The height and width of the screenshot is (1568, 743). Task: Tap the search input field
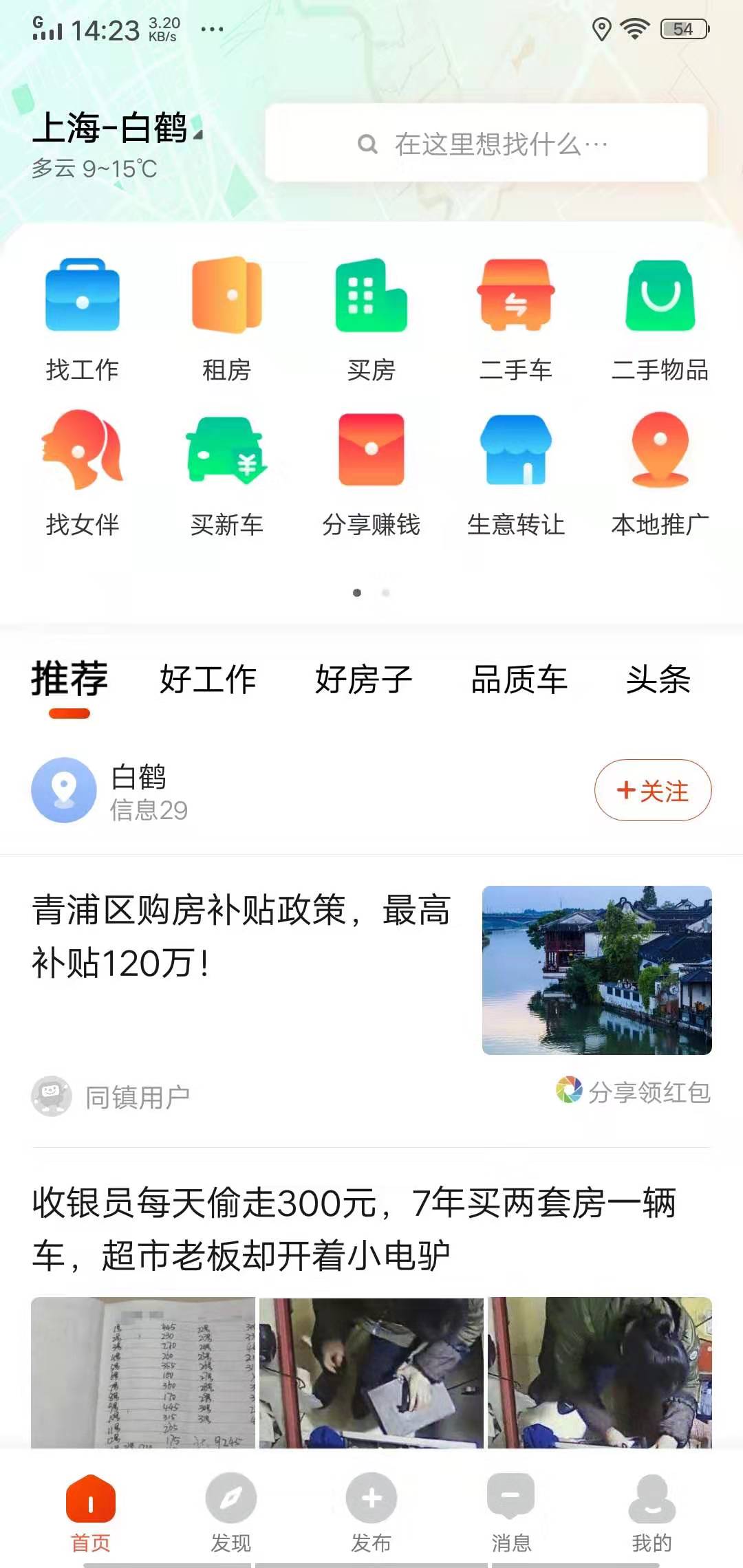(x=486, y=143)
